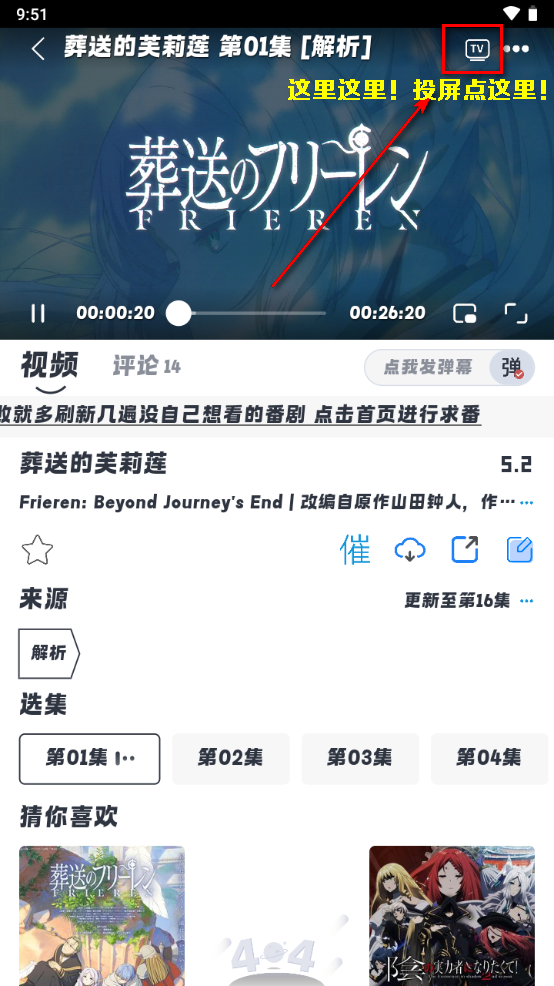This screenshot has width=554, height=986.
Task: Tap the 催 update-request button
Action: pyautogui.click(x=355, y=550)
